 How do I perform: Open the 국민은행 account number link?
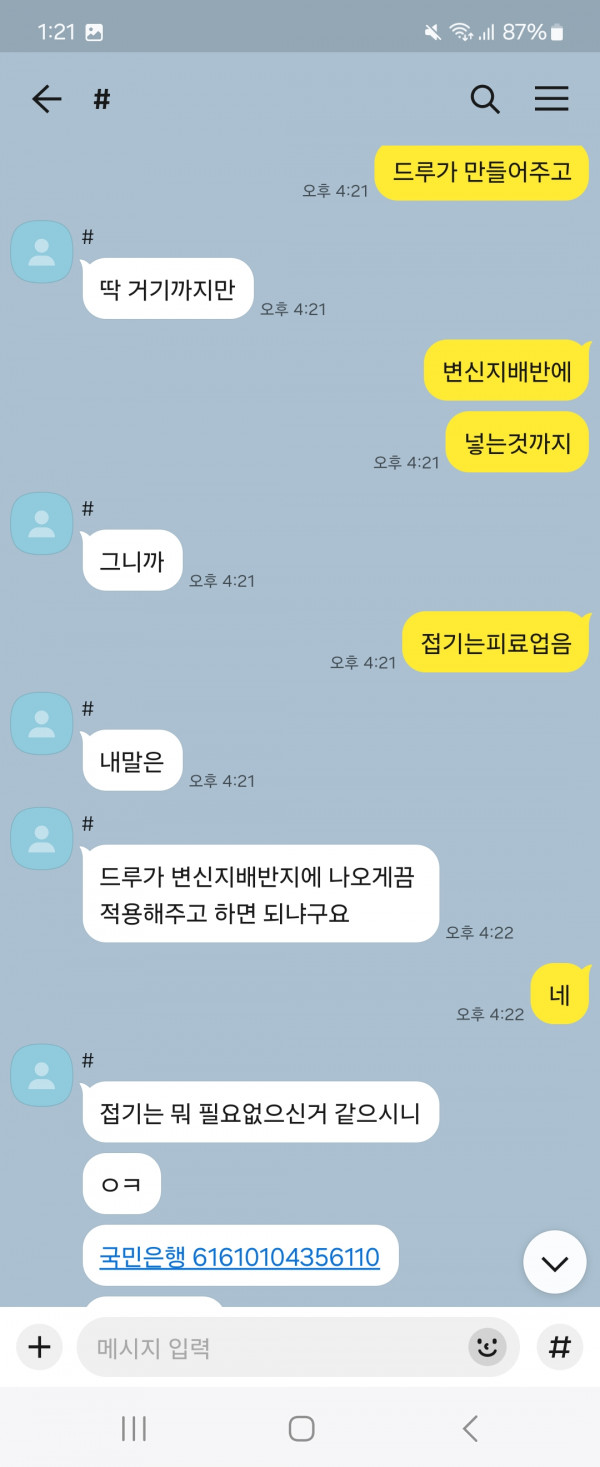[240, 1256]
